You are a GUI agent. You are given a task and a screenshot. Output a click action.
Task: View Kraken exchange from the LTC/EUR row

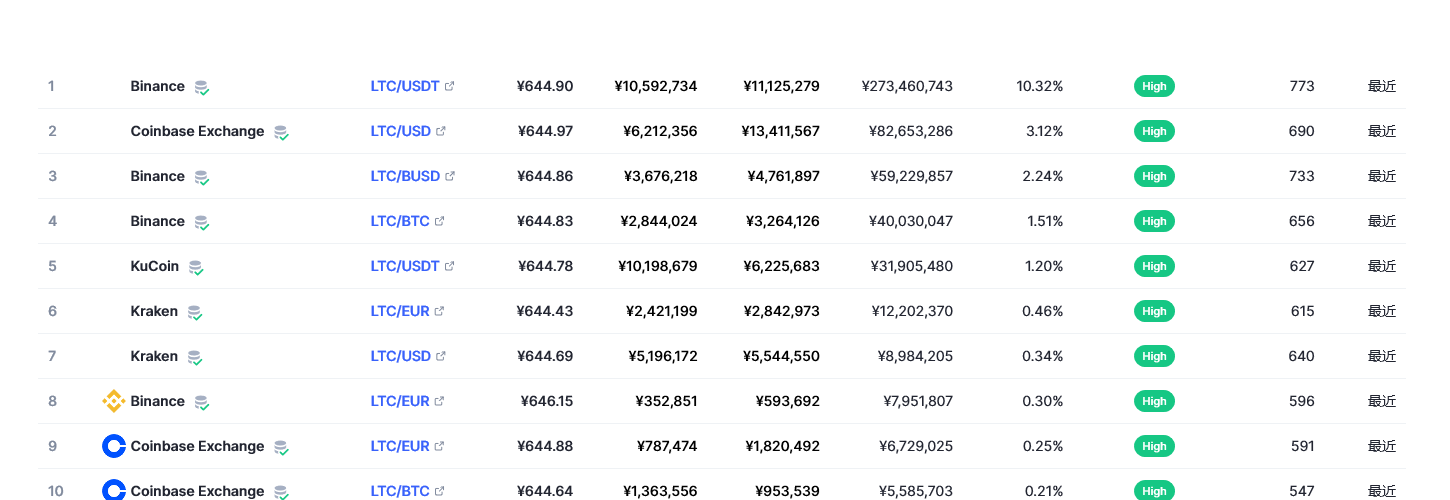(x=154, y=311)
